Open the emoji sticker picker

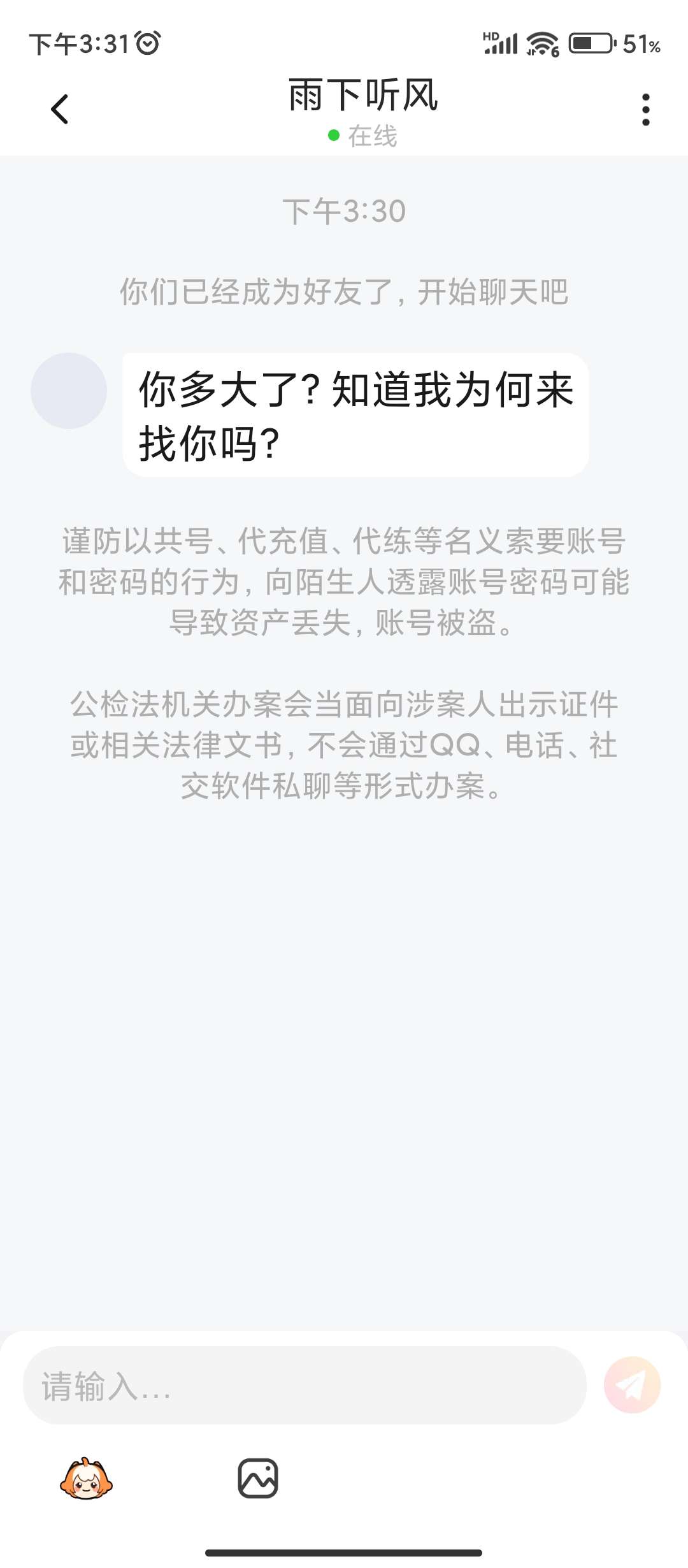point(86,1478)
